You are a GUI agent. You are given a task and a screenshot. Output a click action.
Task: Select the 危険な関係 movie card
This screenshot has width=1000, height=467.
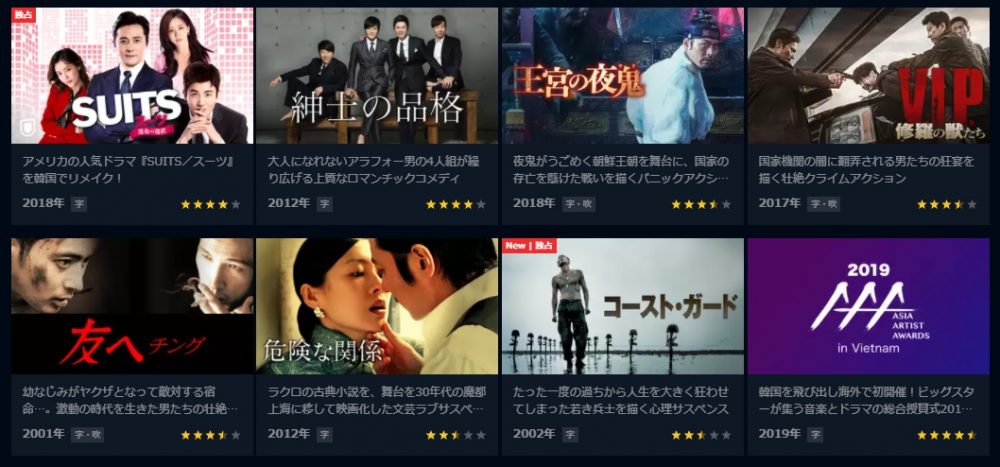click(x=377, y=306)
